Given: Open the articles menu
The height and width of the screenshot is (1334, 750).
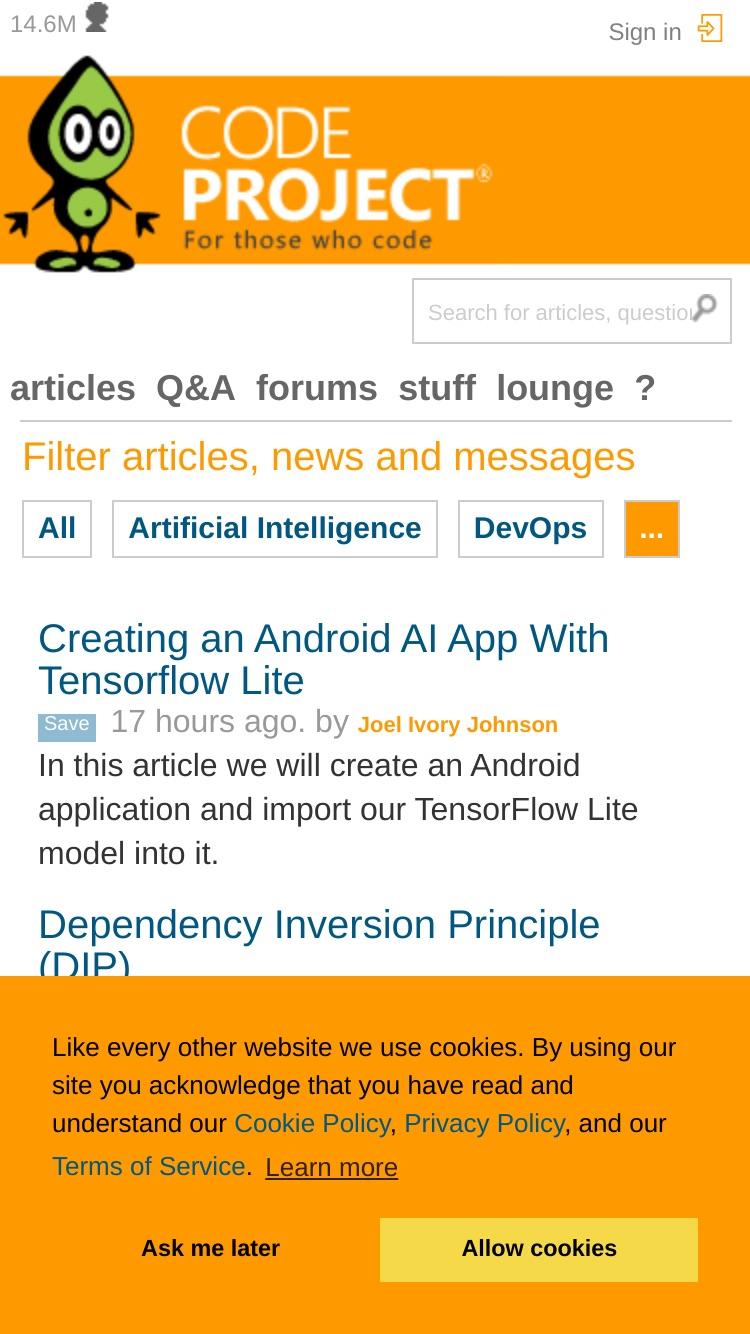Looking at the screenshot, I should click(x=73, y=387).
